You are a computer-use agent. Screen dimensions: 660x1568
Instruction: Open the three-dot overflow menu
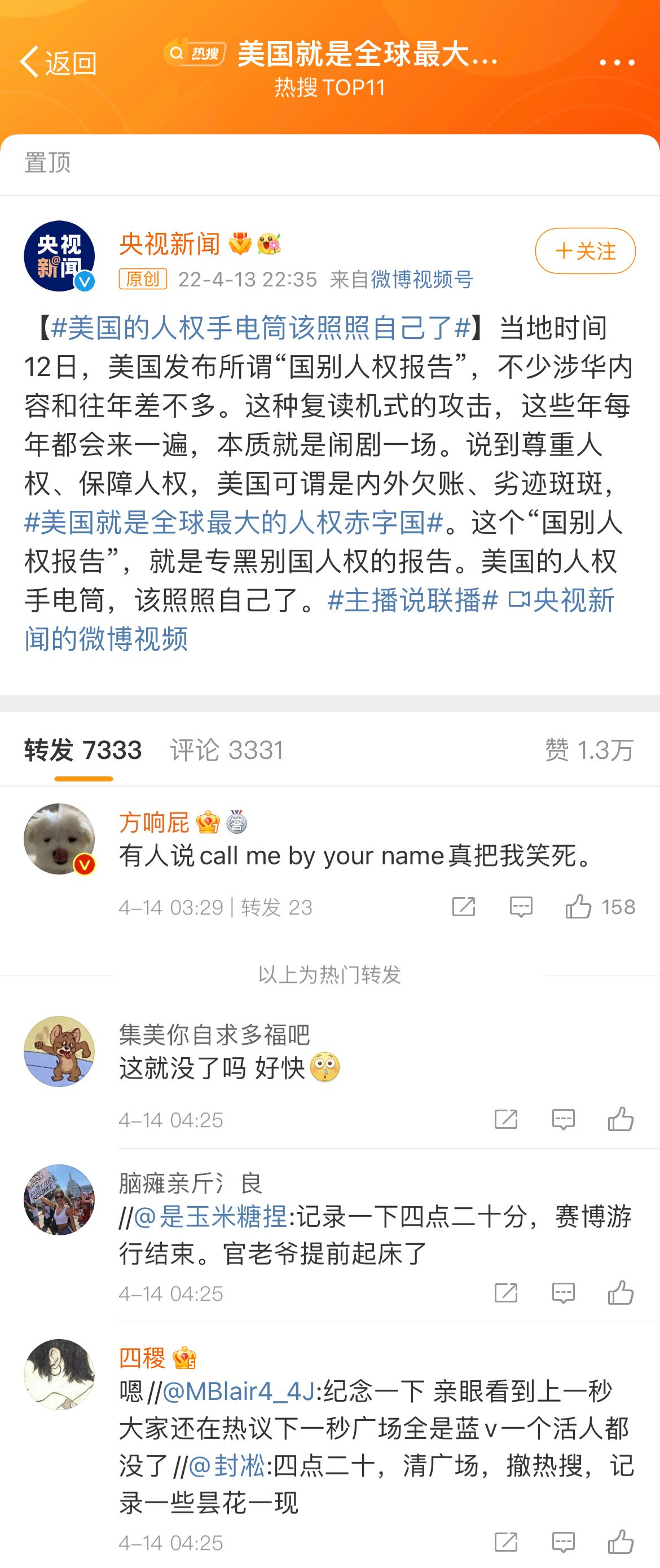pos(617,62)
